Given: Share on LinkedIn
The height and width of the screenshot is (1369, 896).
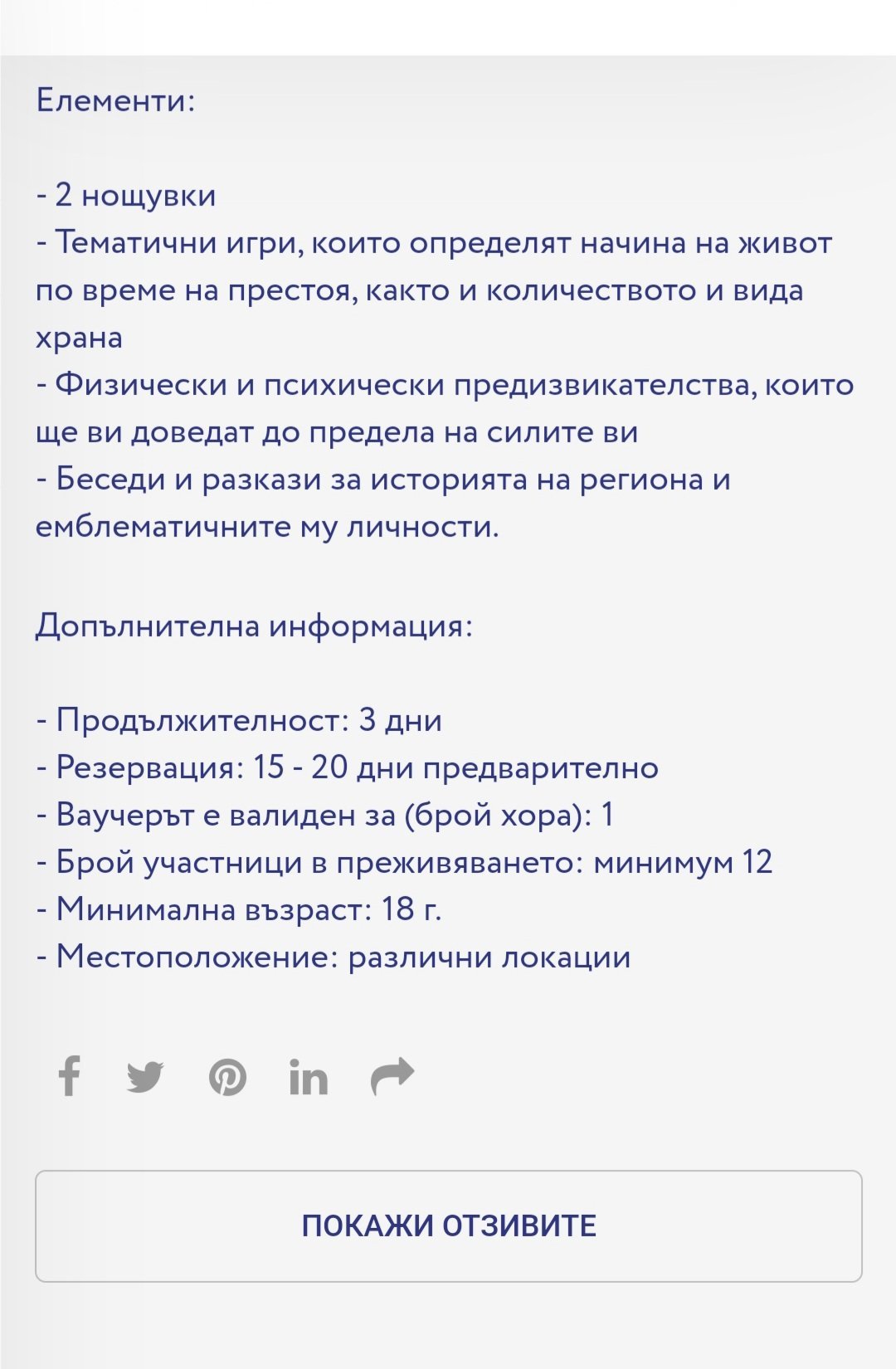Looking at the screenshot, I should [309, 1077].
